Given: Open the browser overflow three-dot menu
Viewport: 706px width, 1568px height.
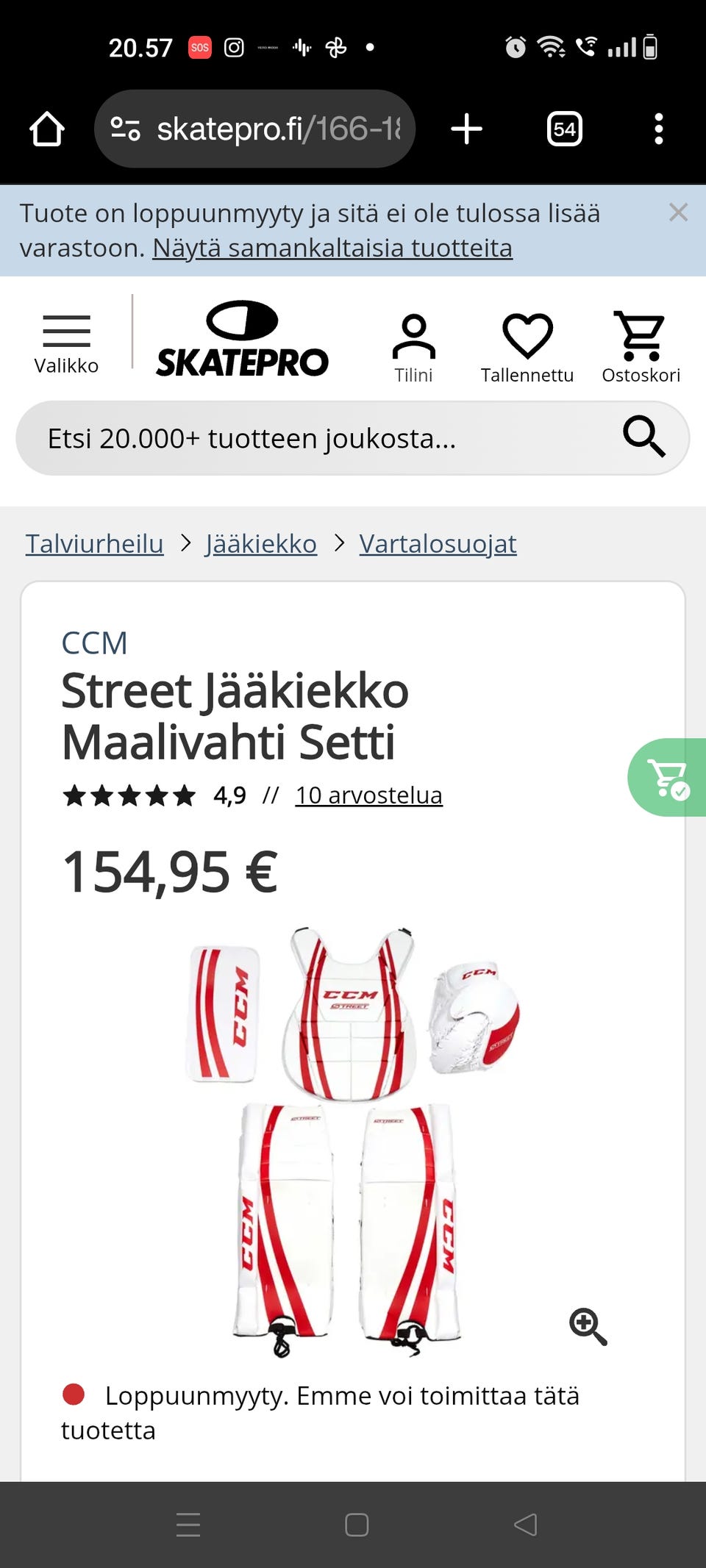Looking at the screenshot, I should click(x=659, y=128).
